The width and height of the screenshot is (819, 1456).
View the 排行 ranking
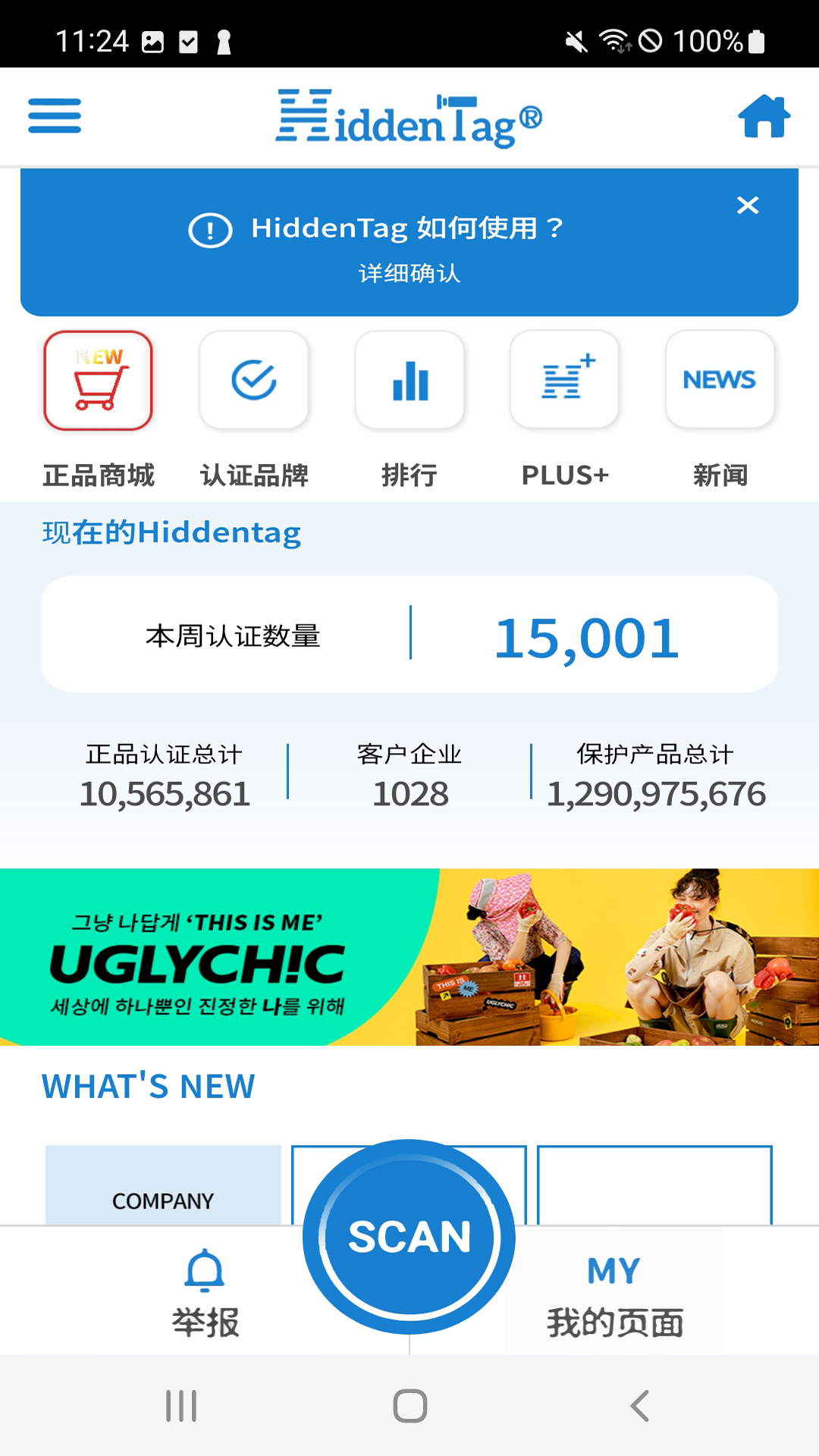coord(409,381)
